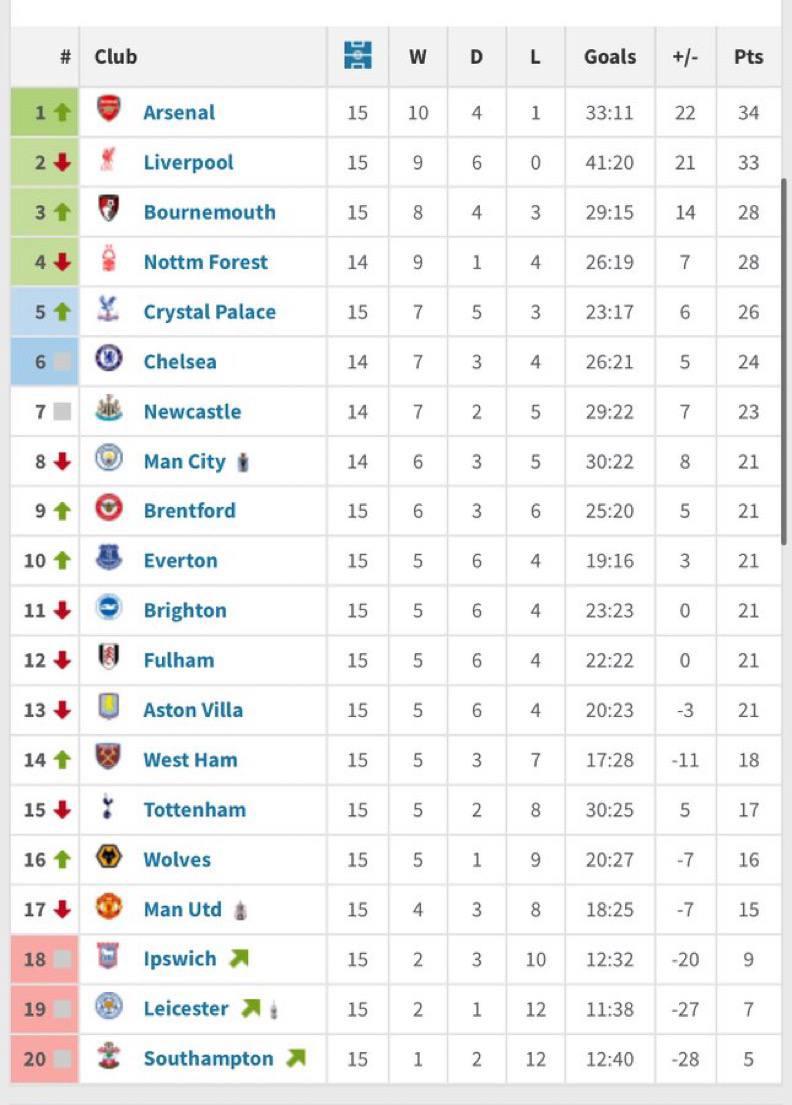Viewport: 792px width, 1105px height.
Task: Select Ipswich in the table
Action: click(x=180, y=959)
